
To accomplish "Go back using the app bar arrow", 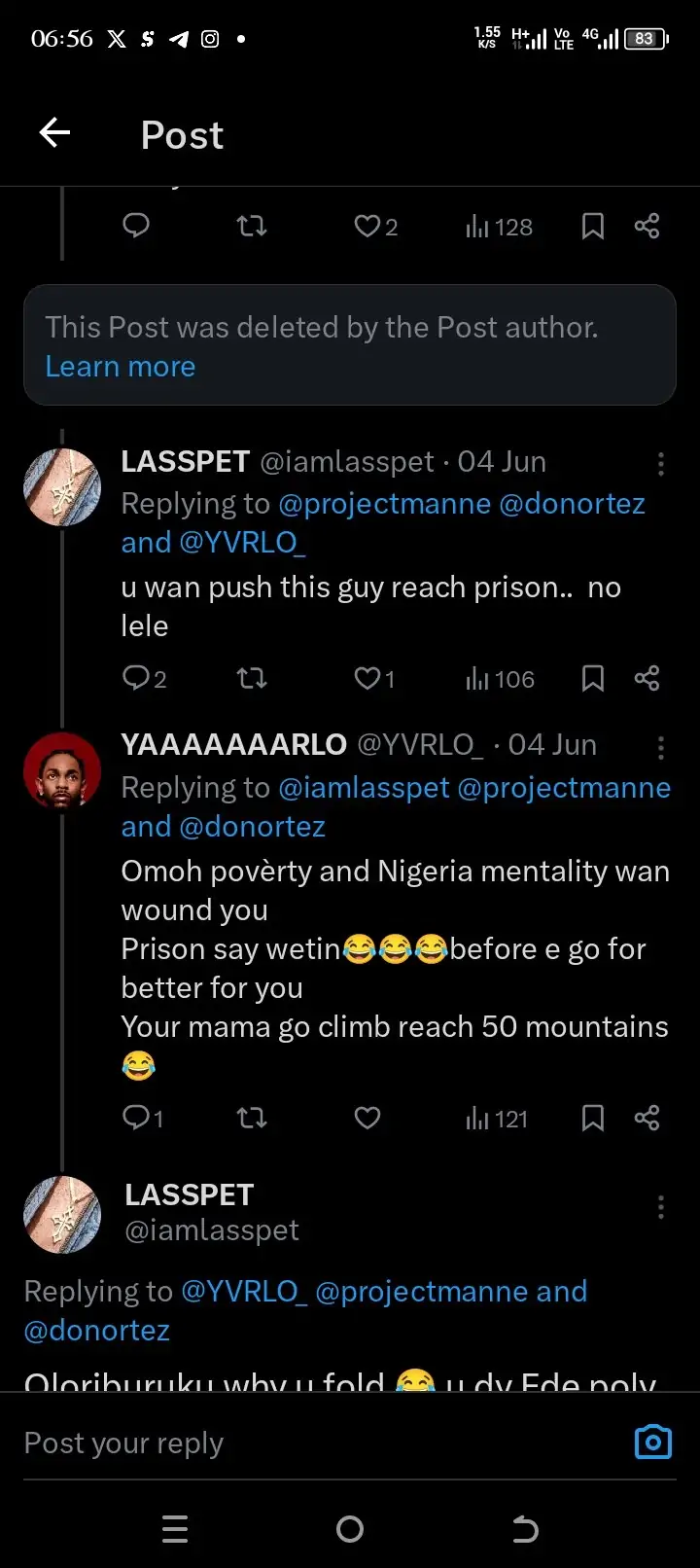I will click(55, 133).
